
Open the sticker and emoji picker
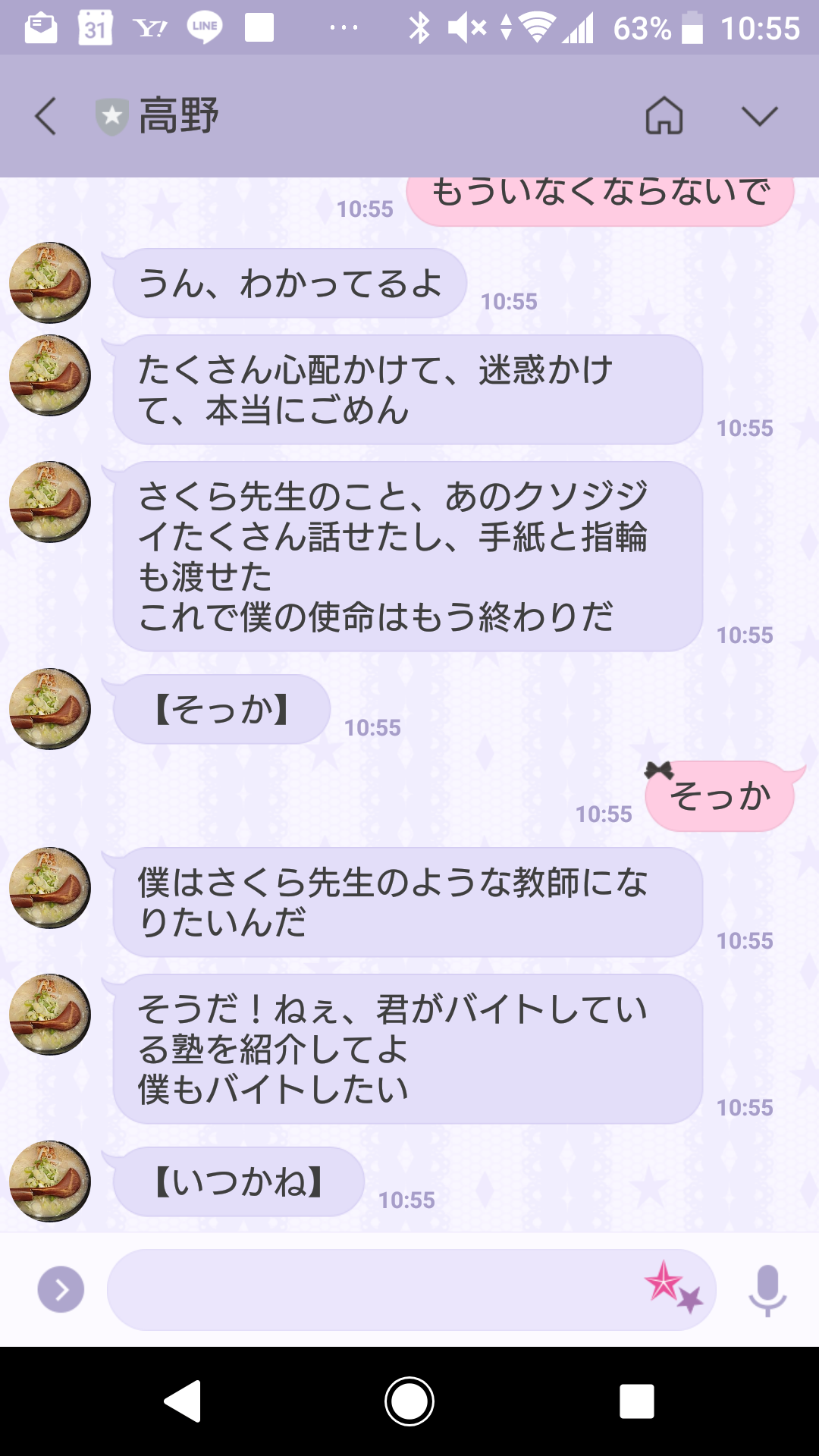pos(673,1287)
